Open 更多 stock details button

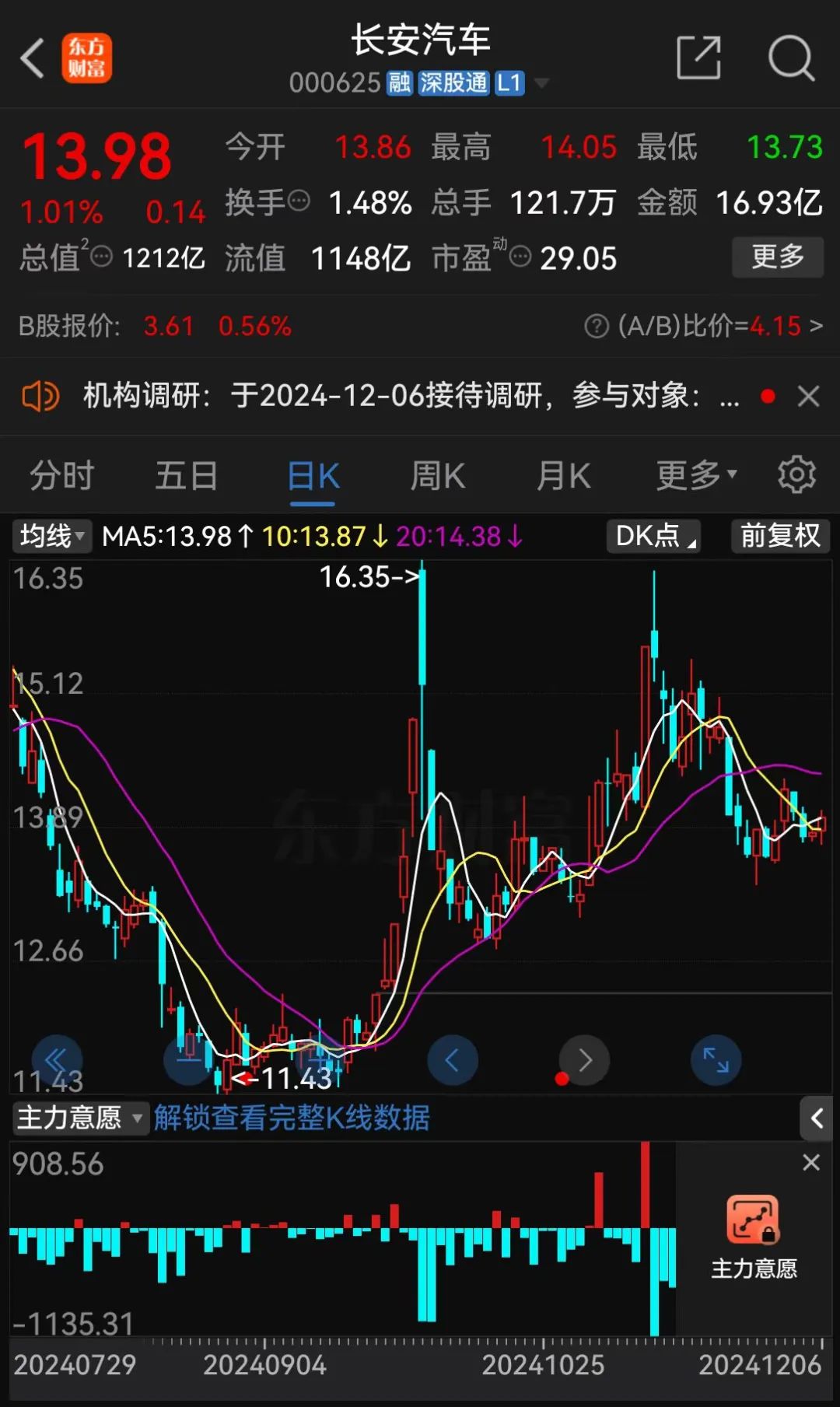777,257
